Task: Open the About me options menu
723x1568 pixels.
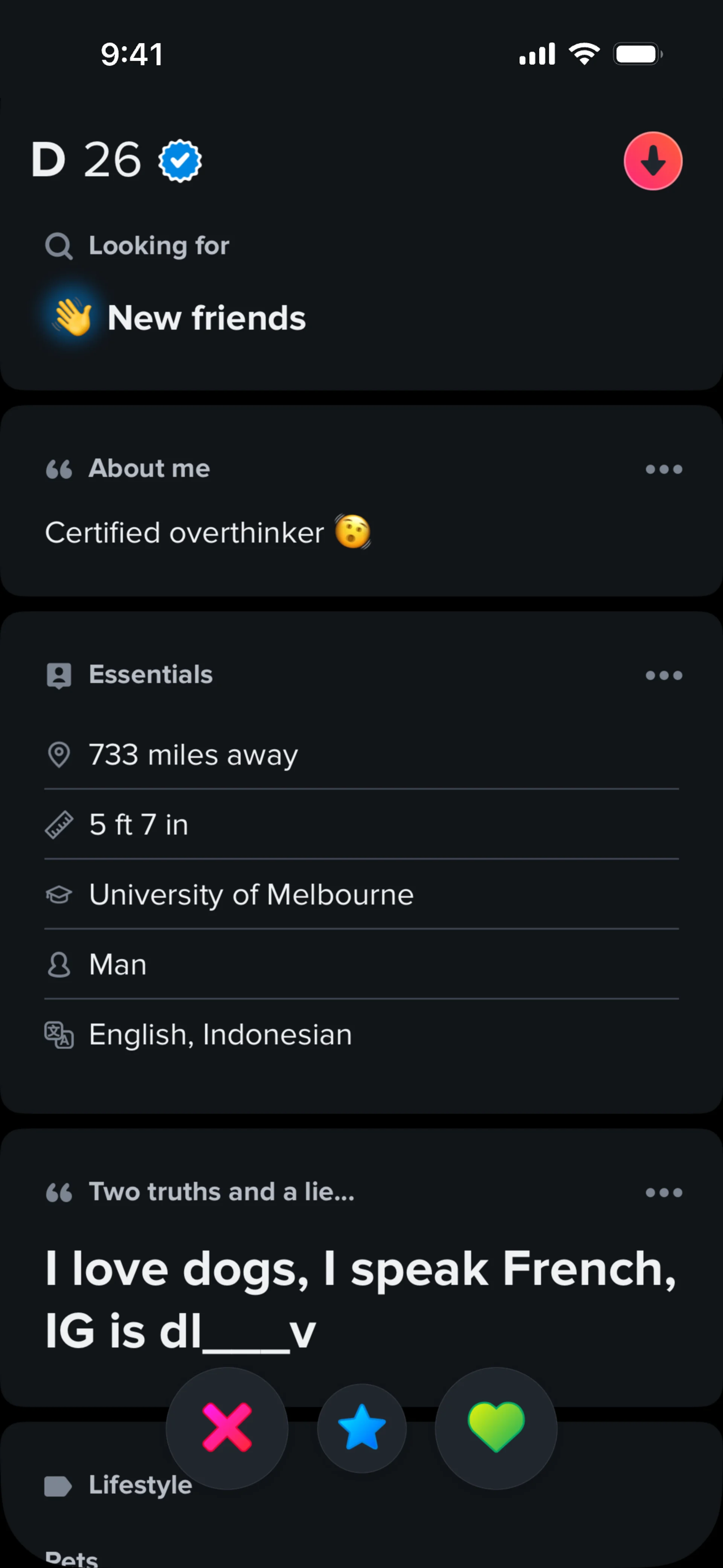Action: [664, 469]
